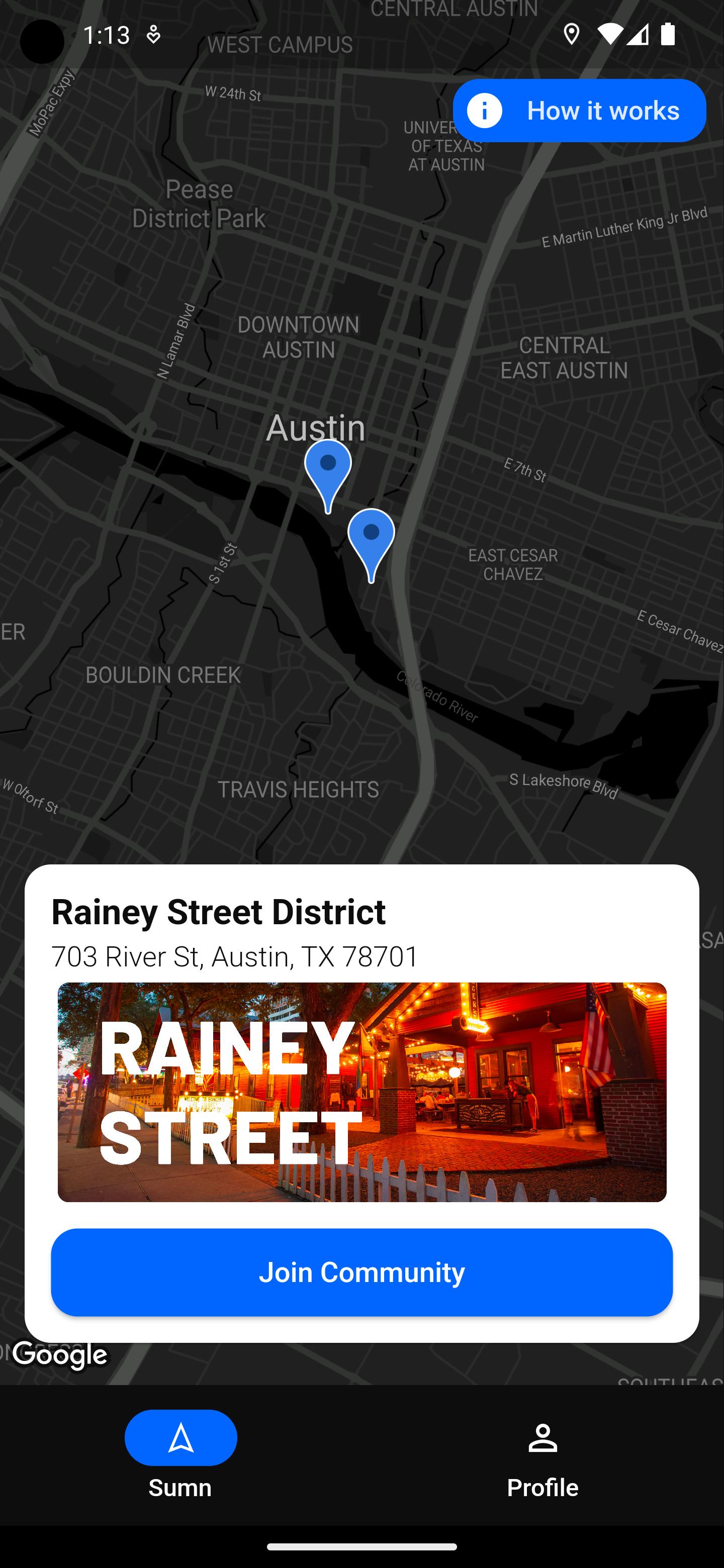Viewport: 724px width, 1568px height.
Task: Open the Rainey Street photo card
Action: tap(361, 1092)
